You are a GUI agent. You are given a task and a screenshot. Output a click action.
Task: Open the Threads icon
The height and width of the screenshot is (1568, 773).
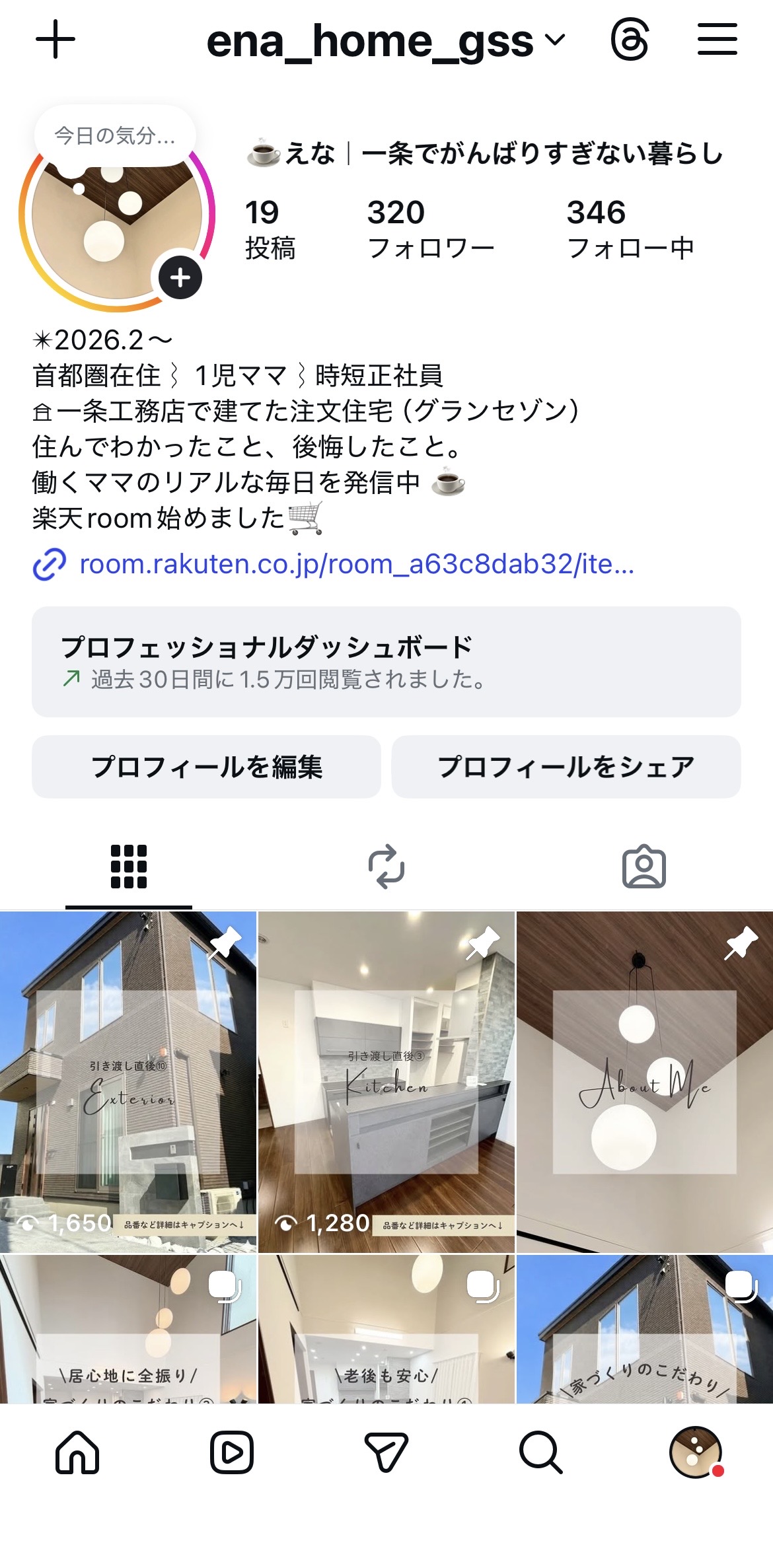(630, 40)
